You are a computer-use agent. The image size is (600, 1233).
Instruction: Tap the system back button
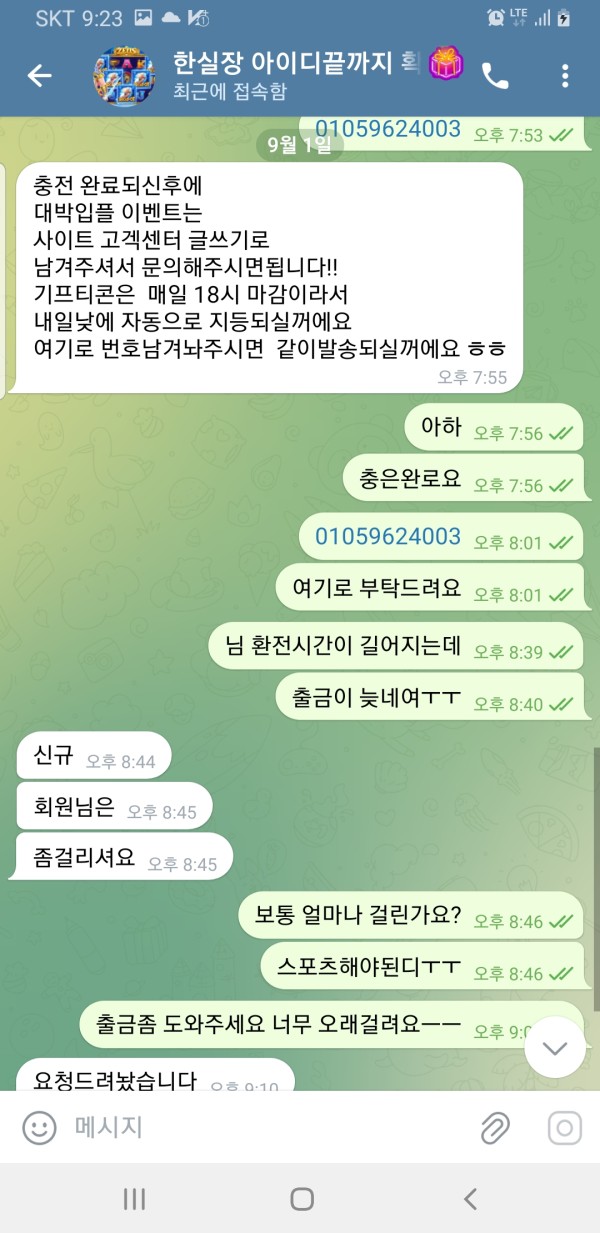[x=470, y=1199]
